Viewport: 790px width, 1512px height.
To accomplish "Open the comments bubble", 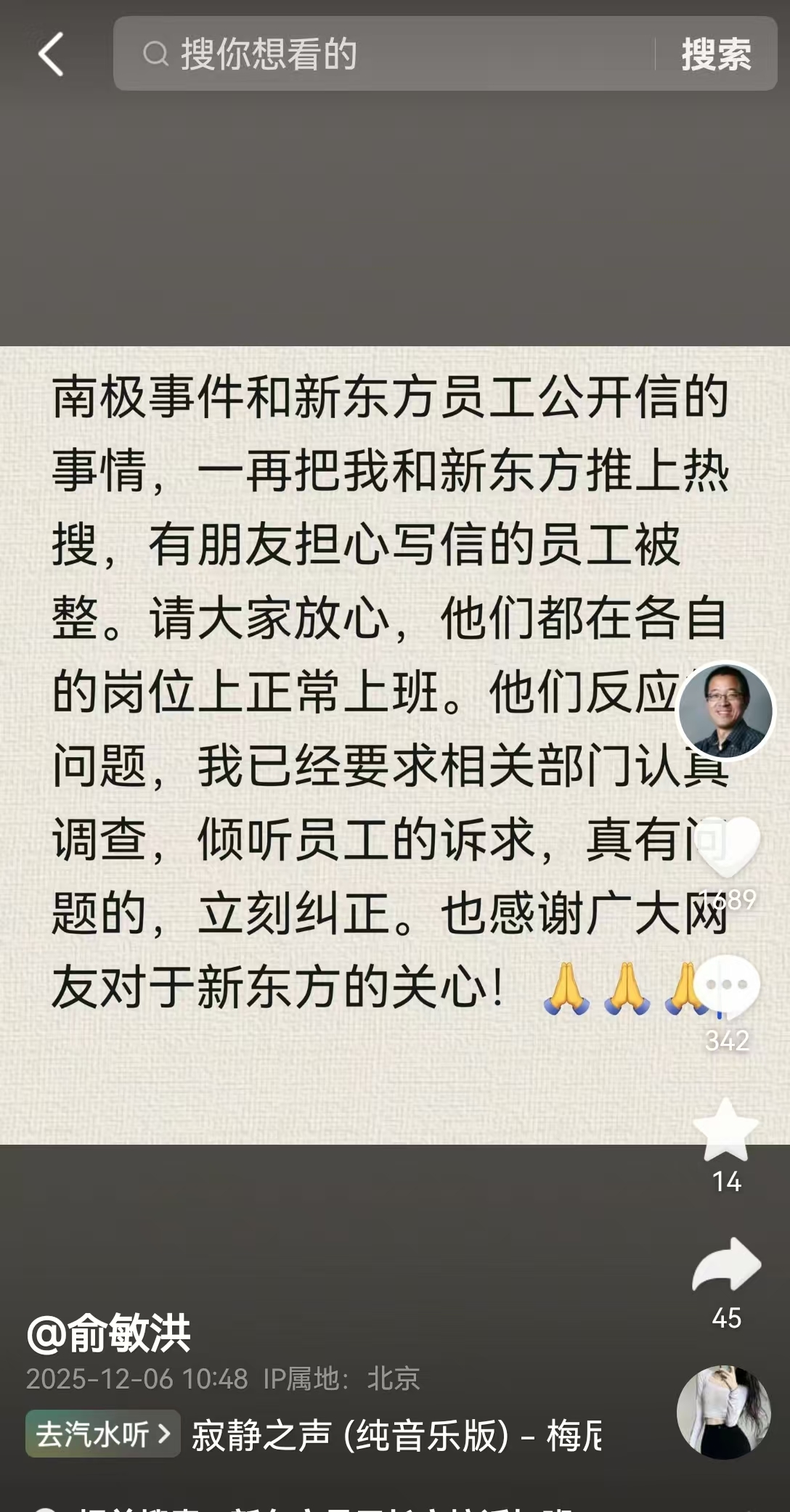I will click(x=727, y=986).
